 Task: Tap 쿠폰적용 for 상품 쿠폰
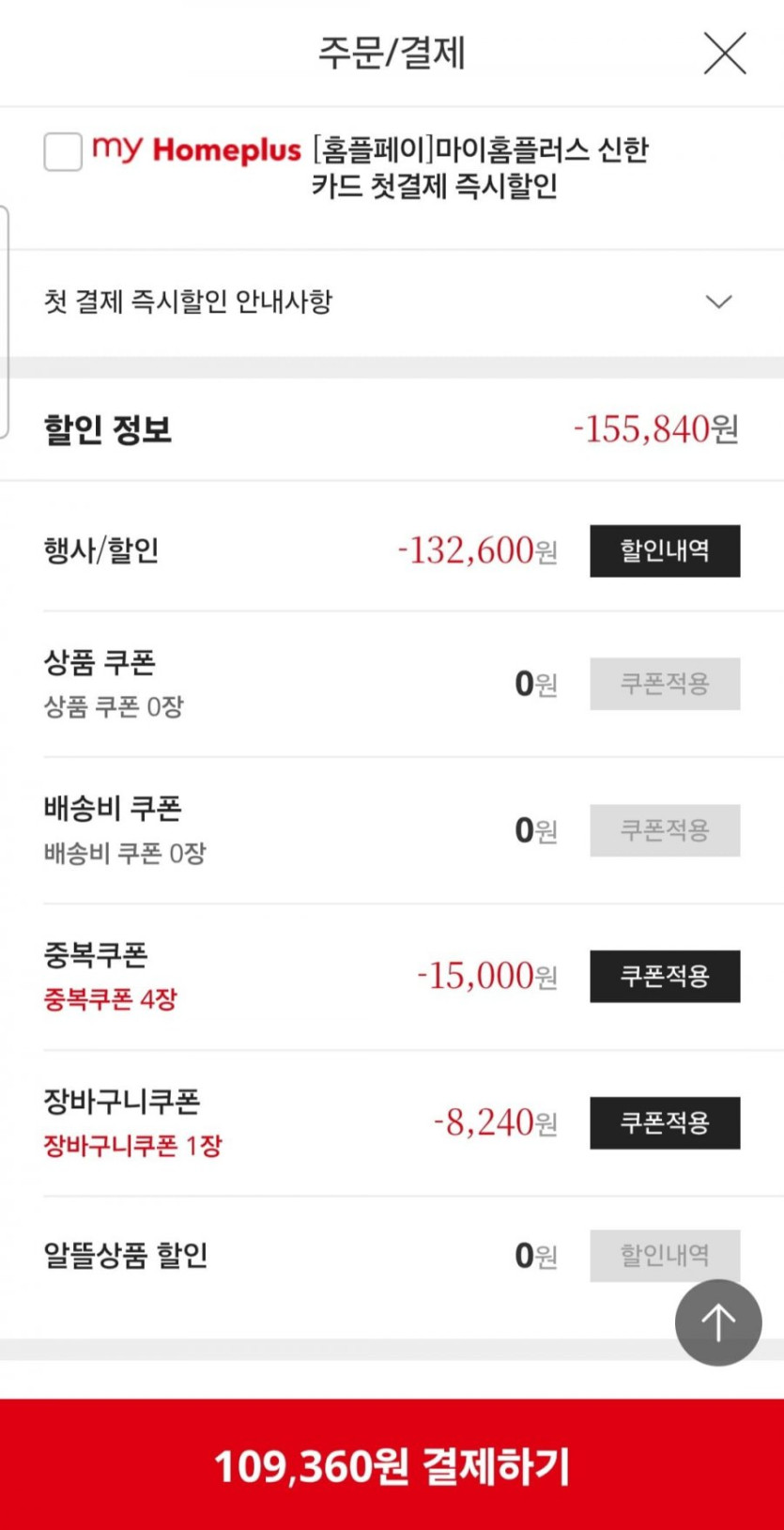coord(664,684)
